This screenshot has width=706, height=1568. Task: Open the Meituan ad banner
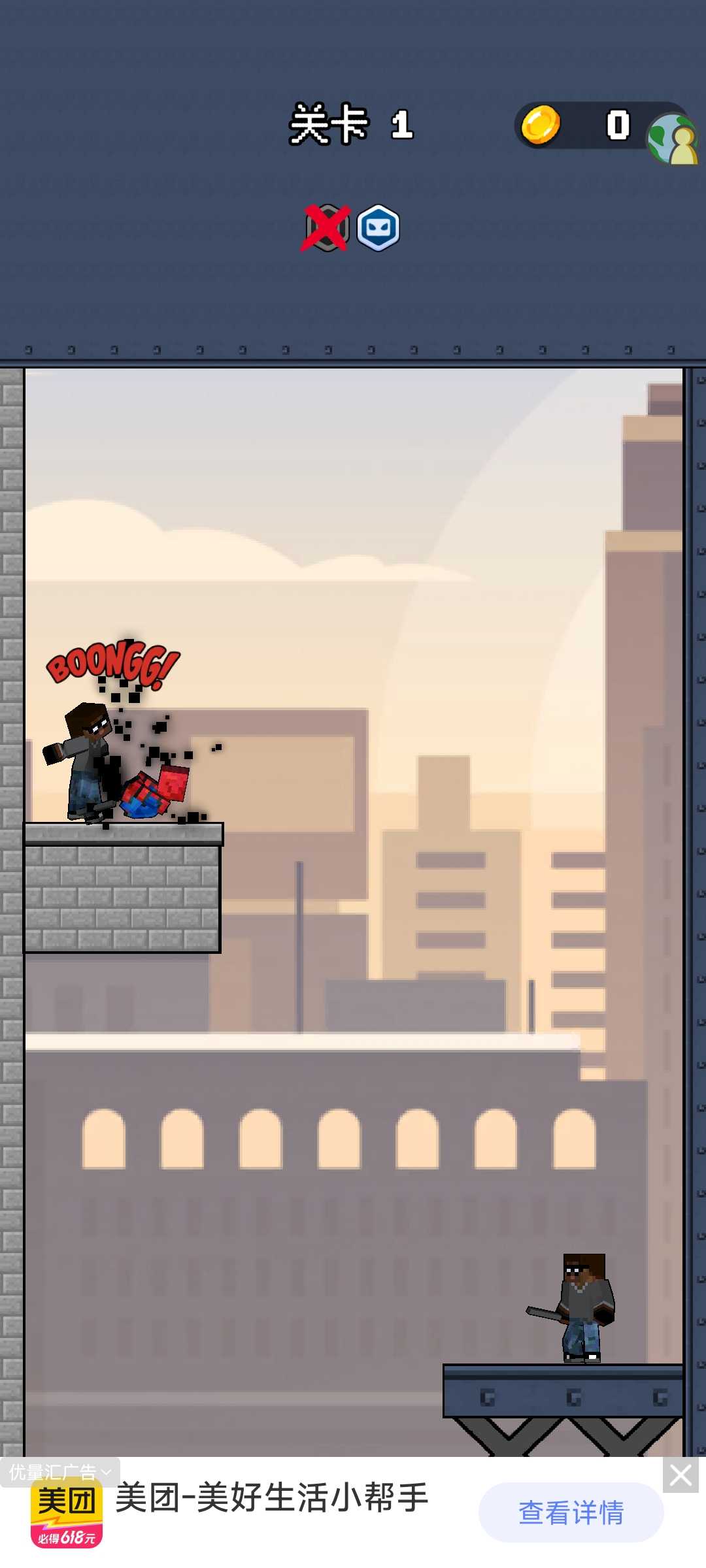pyautogui.click(x=271, y=1511)
